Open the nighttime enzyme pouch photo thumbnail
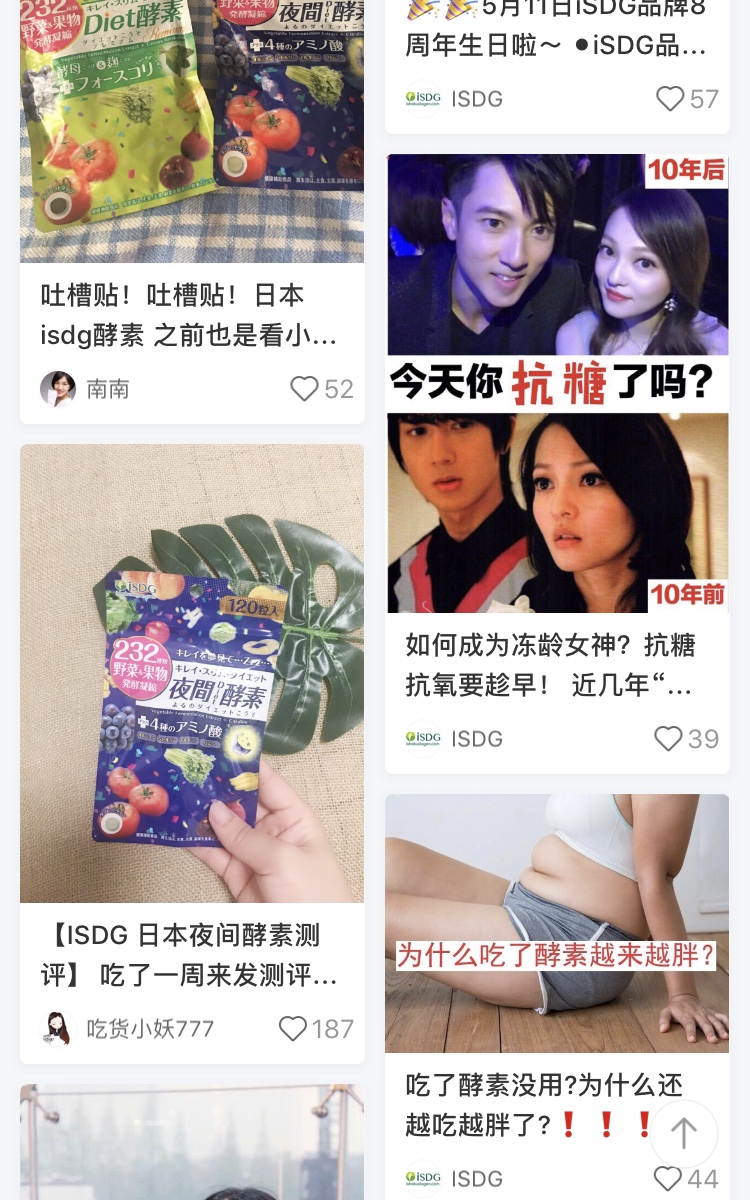 tap(192, 672)
